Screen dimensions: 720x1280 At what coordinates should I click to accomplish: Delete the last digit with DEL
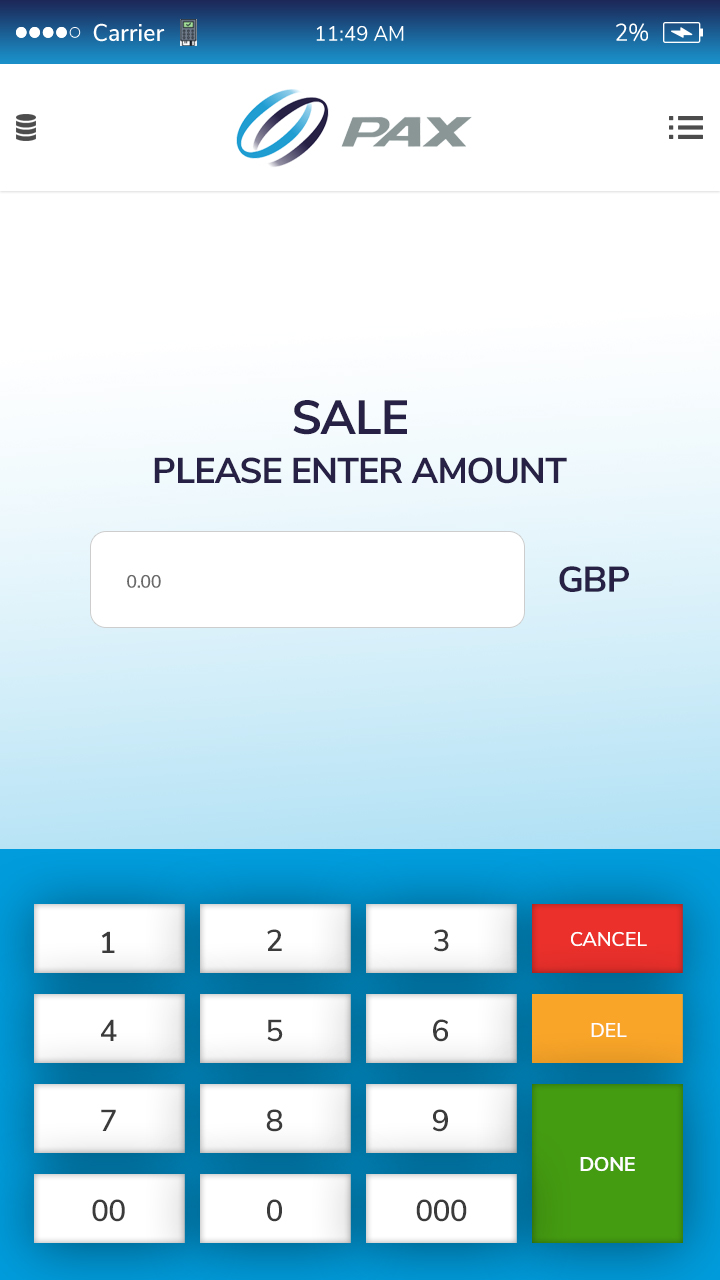607,1029
